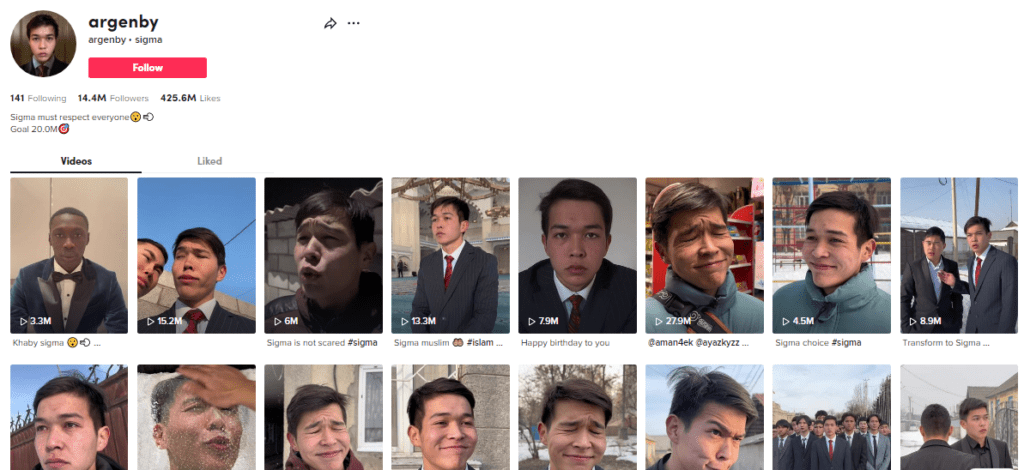Tap the #sigma hashtag in 'Sigma choice' caption

[x=848, y=342]
